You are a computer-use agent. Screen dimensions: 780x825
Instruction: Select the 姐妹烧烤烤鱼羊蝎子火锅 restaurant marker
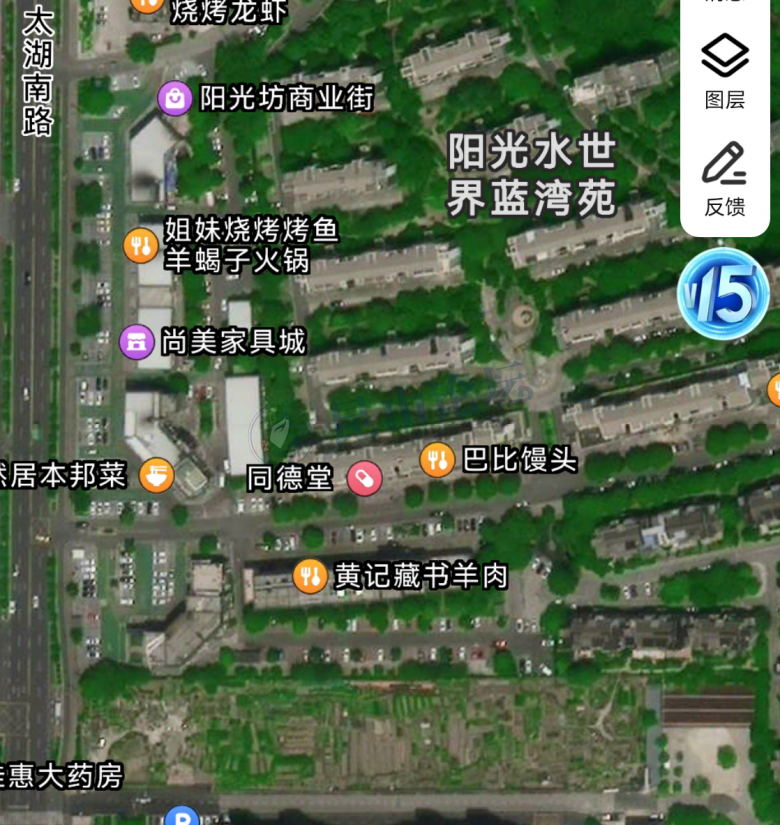141,244
